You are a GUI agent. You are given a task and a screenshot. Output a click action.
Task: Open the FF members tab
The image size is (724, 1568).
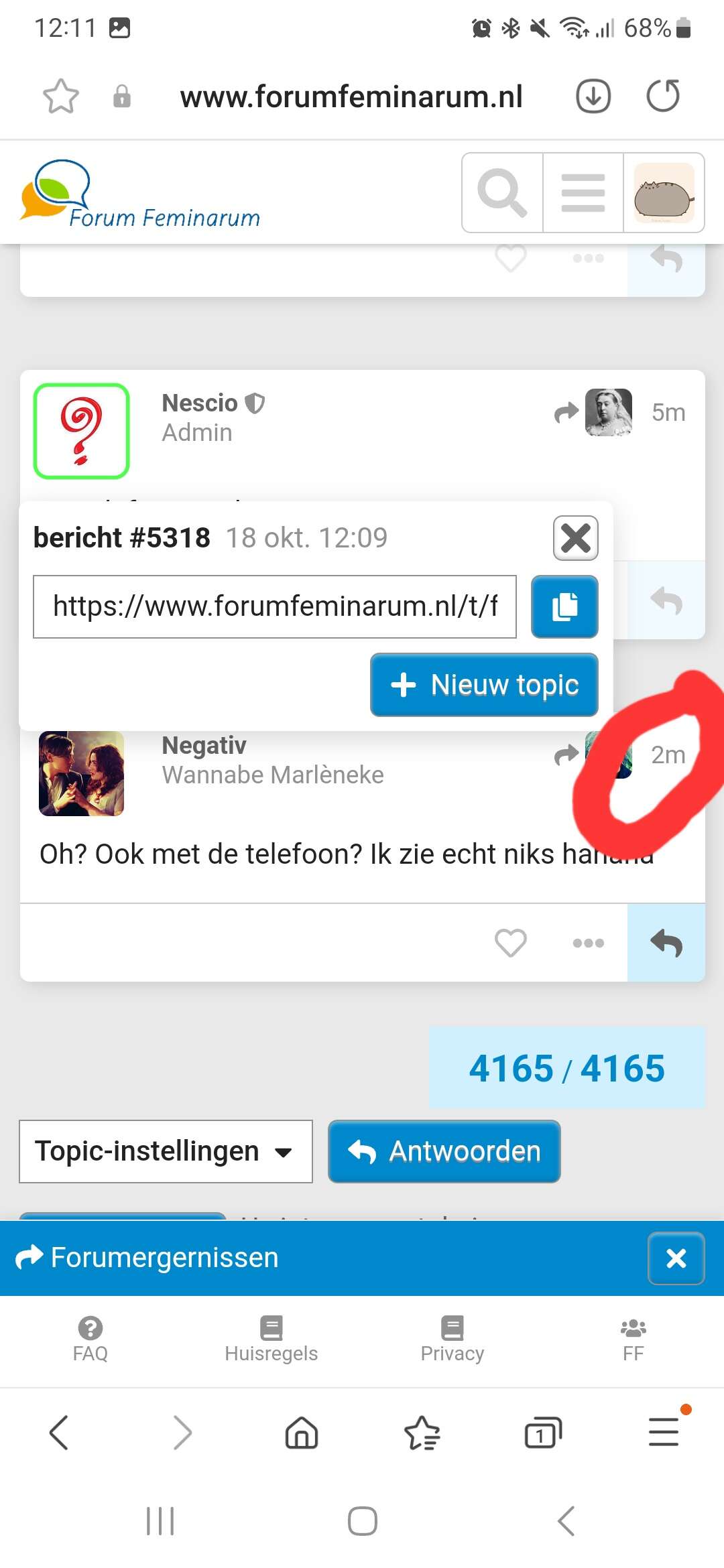click(633, 1339)
